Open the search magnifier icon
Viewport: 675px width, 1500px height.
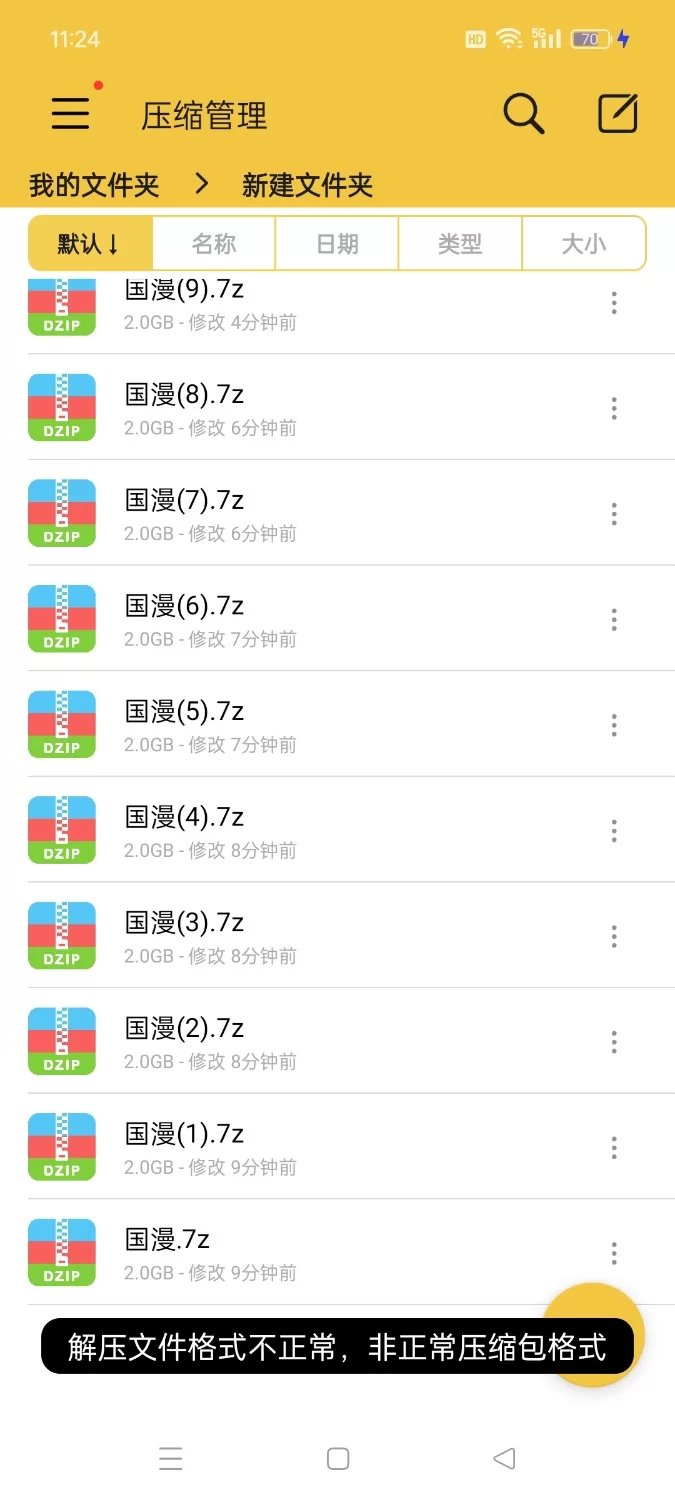[523, 114]
